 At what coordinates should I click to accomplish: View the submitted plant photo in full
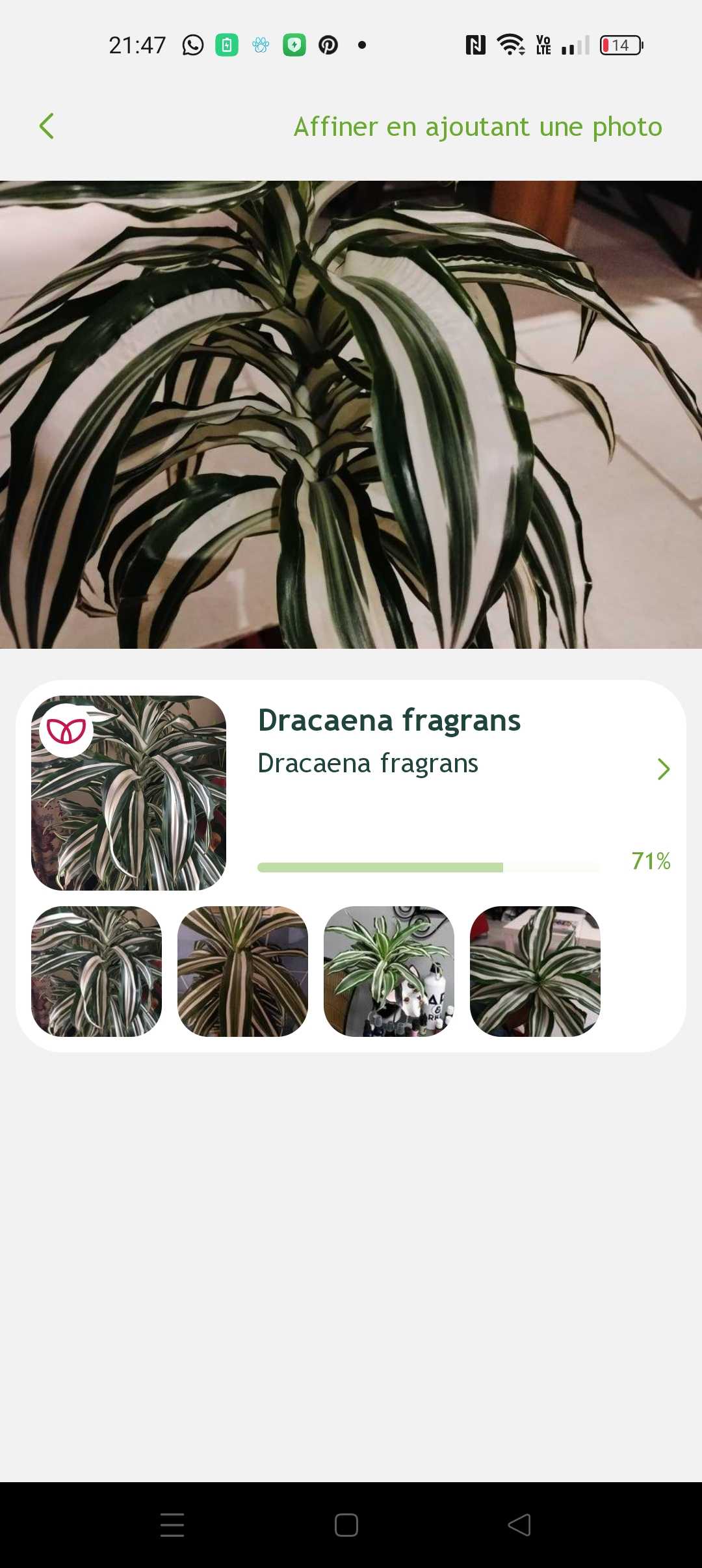click(x=351, y=415)
